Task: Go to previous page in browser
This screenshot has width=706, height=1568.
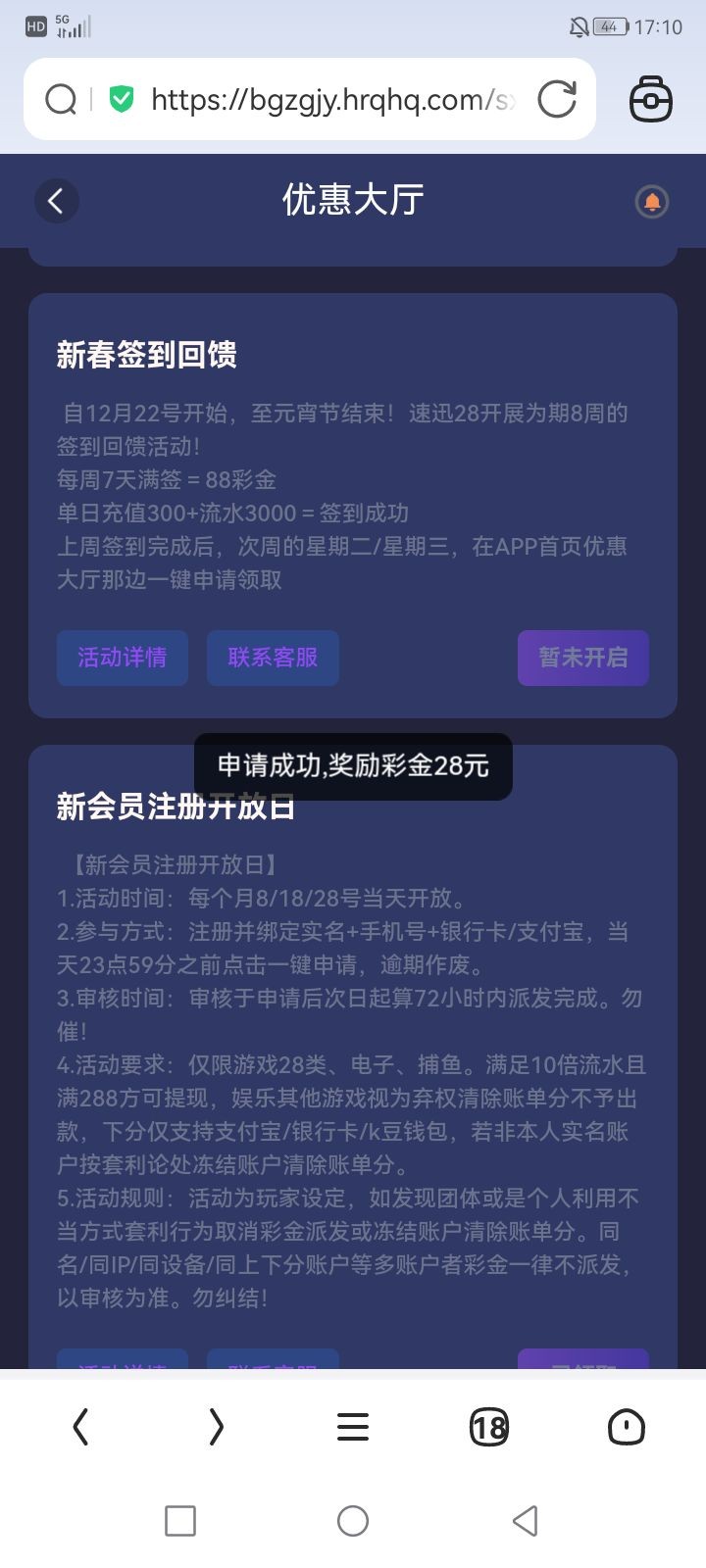Action: pyautogui.click(x=81, y=1427)
